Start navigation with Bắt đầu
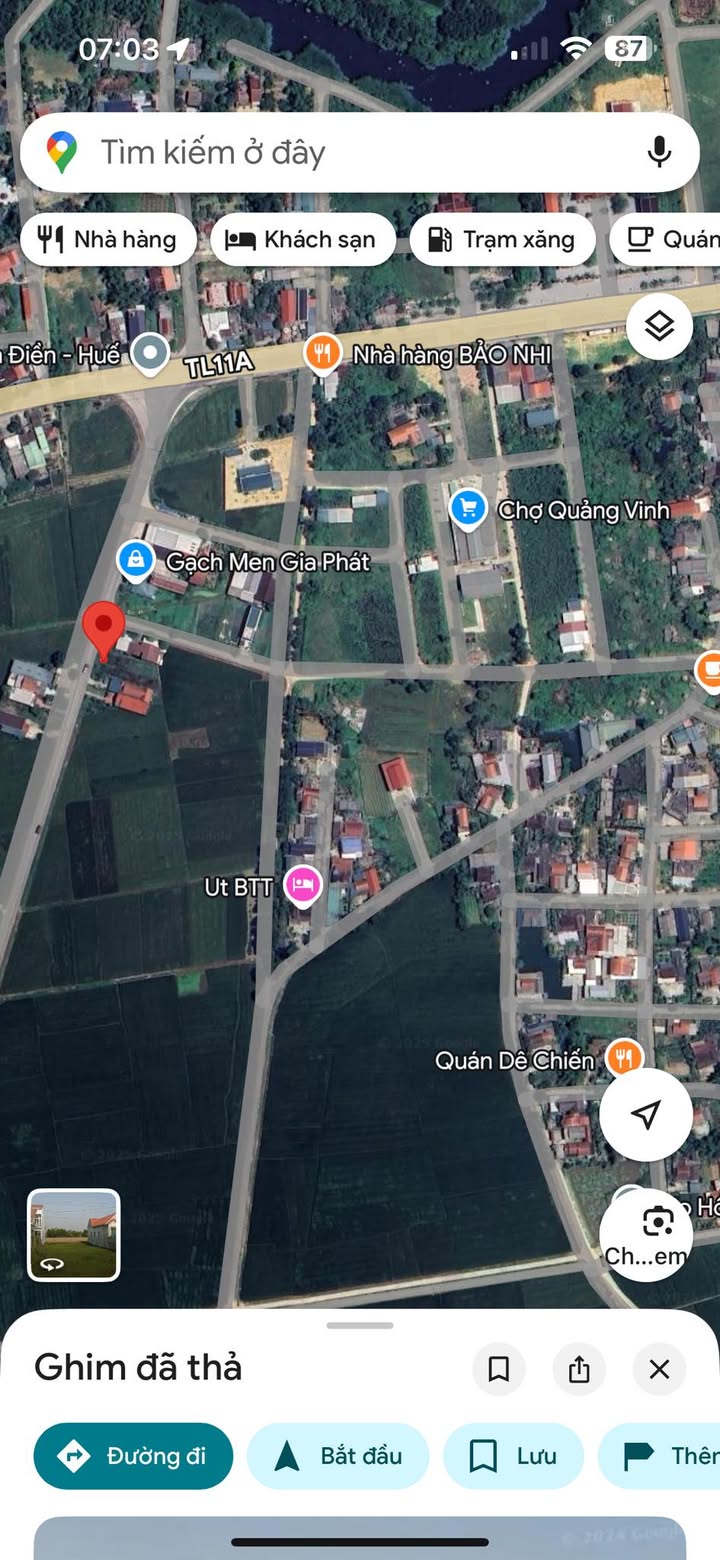Viewport: 720px width, 1560px height. click(338, 1456)
